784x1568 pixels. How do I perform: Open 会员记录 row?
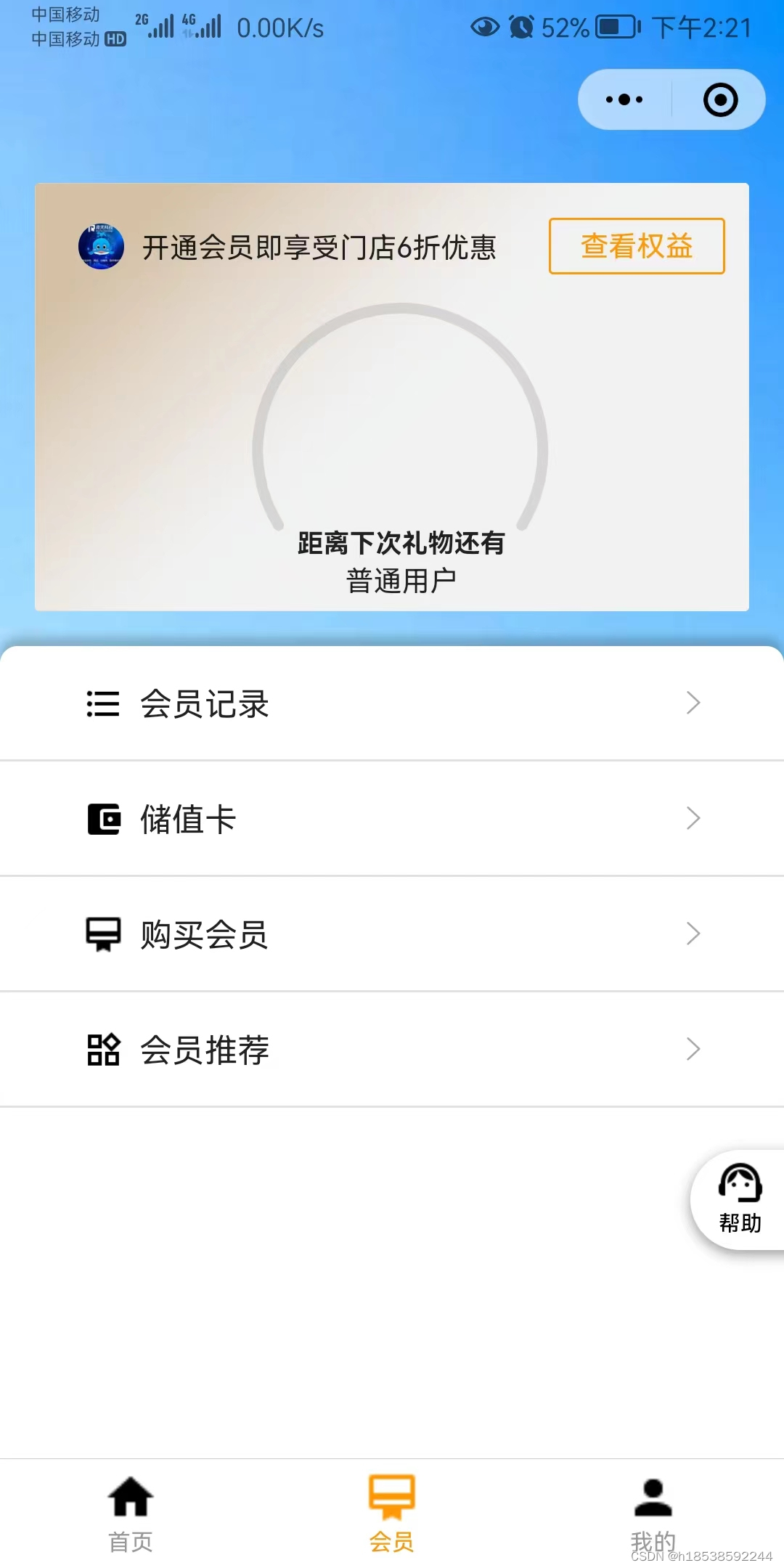point(392,703)
